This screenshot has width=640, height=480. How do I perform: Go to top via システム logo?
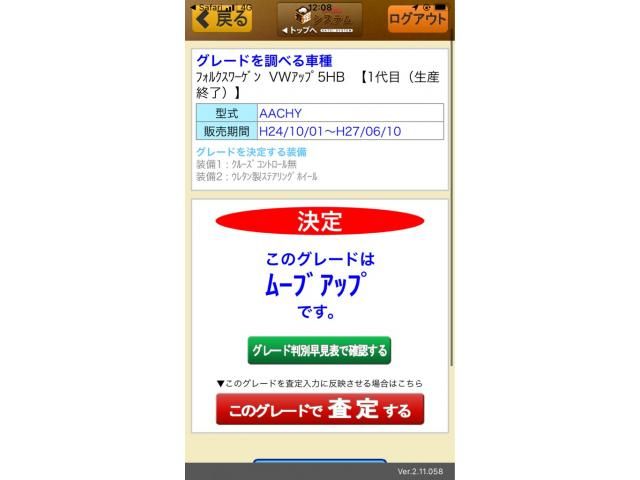point(320,20)
